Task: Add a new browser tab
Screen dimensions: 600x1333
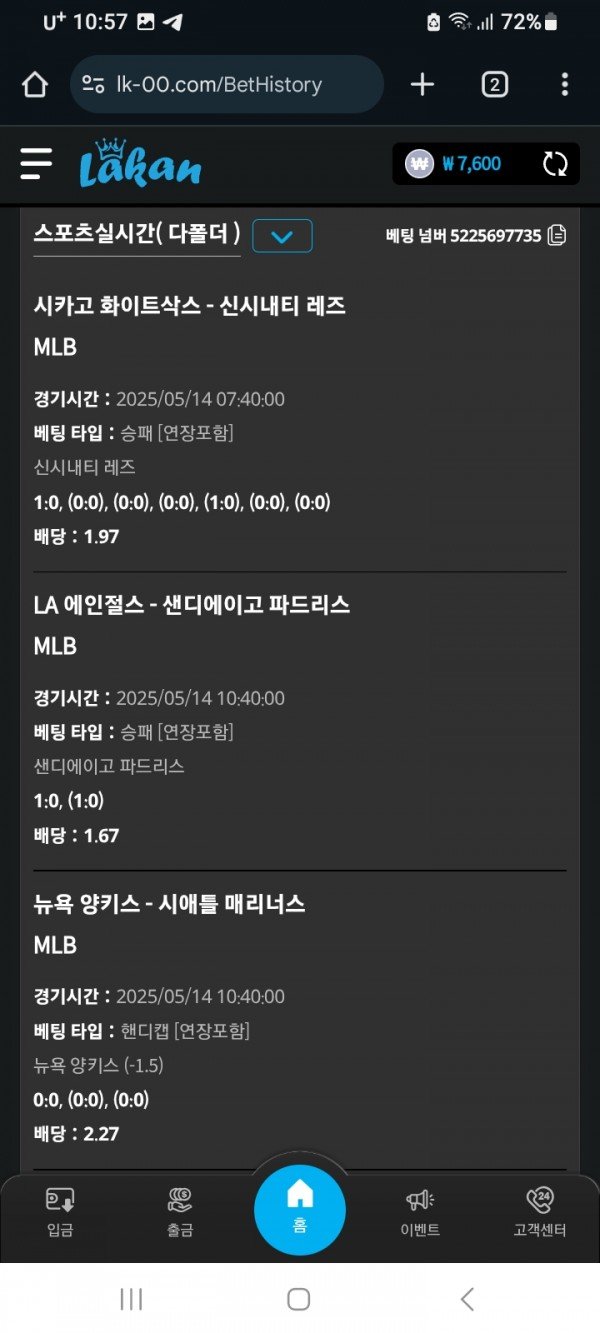Action: [423, 85]
